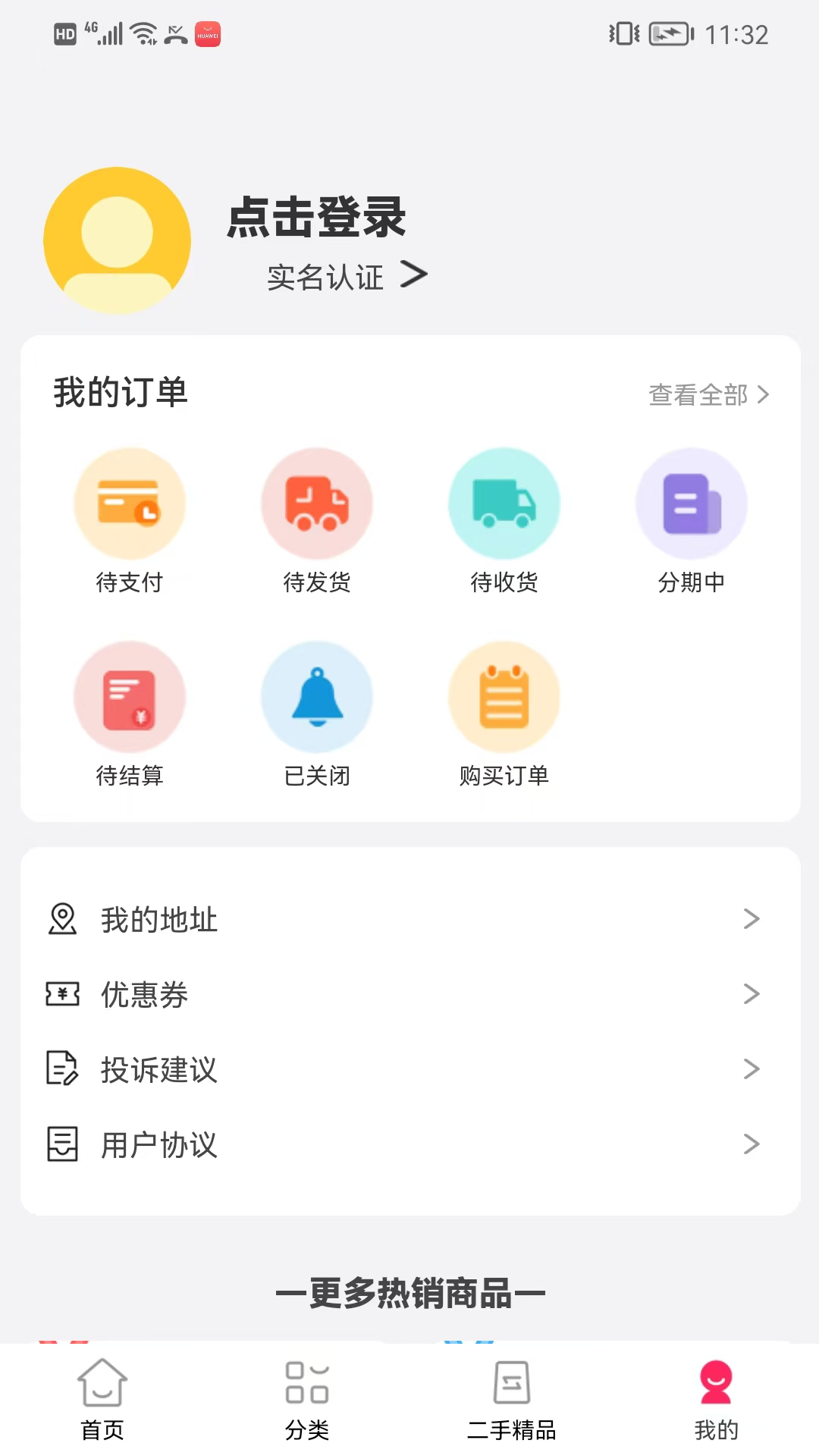The height and width of the screenshot is (1456, 819).
Task: Open 购买订单 purchase orders
Action: pos(504,714)
